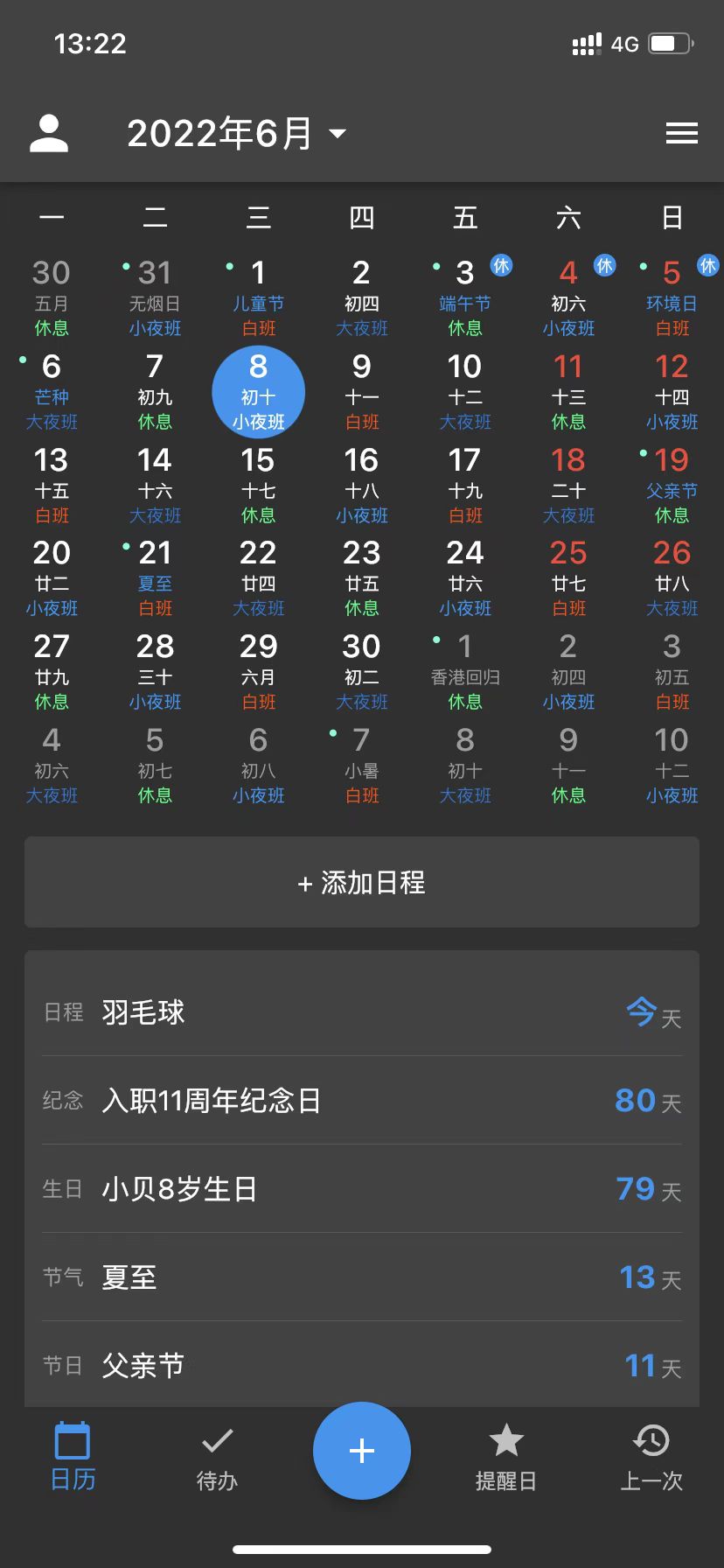Select June 19 父亲节 date
This screenshot has width=724, height=1568.
click(x=672, y=485)
